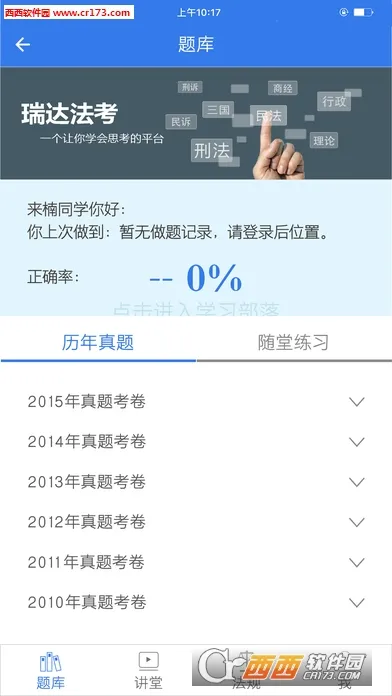The height and width of the screenshot is (696, 392).
Task: Expand 2015年真题考卷
Action: (x=196, y=402)
